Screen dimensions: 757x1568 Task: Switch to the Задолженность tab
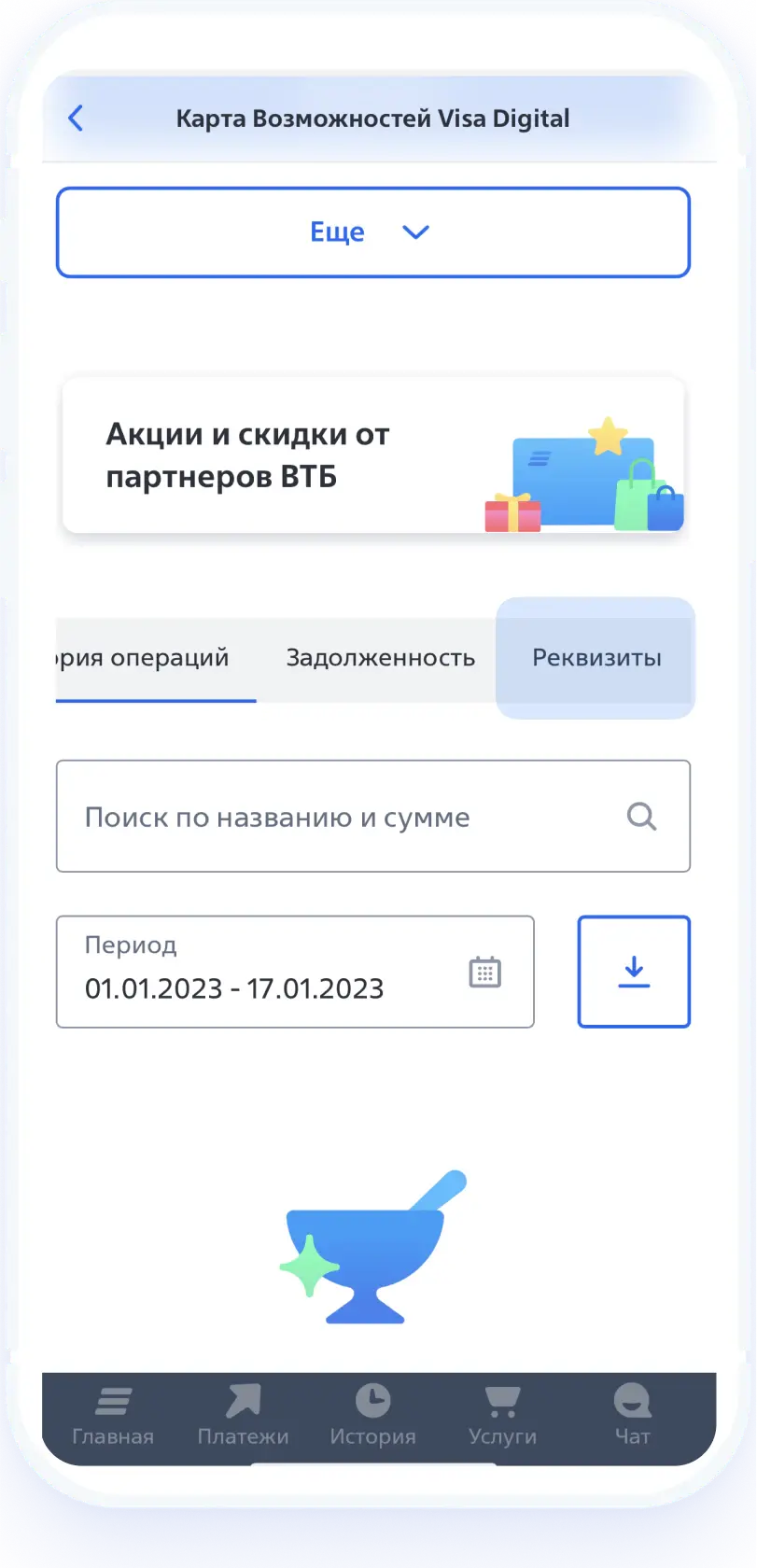[380, 658]
